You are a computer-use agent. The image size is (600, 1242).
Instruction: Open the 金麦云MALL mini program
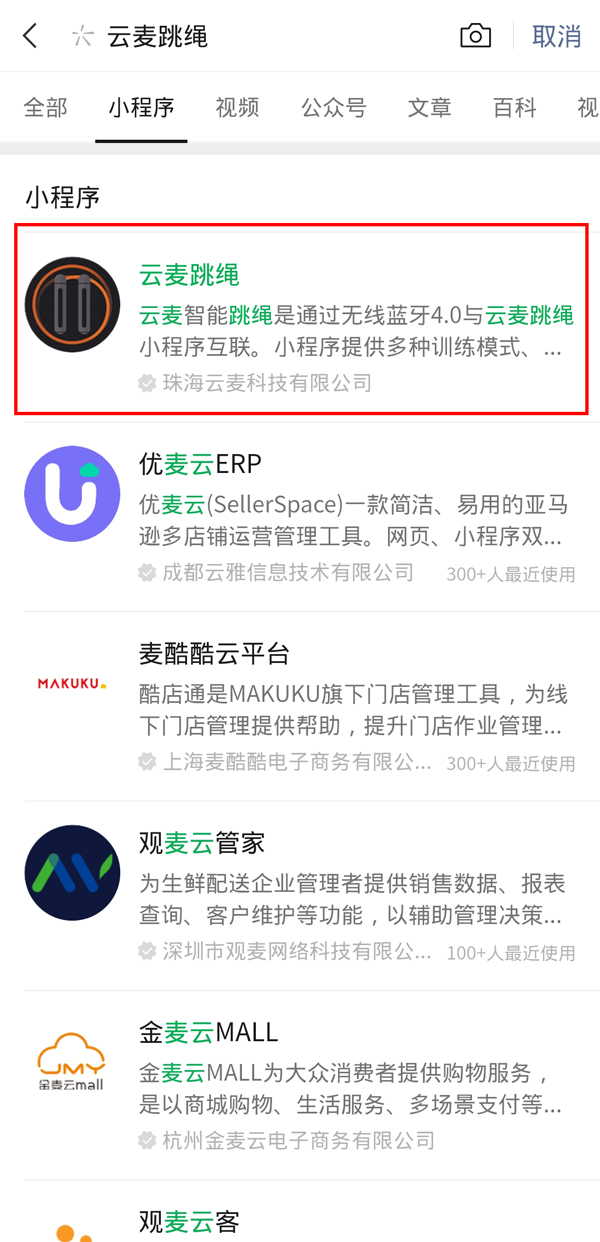point(300,1083)
